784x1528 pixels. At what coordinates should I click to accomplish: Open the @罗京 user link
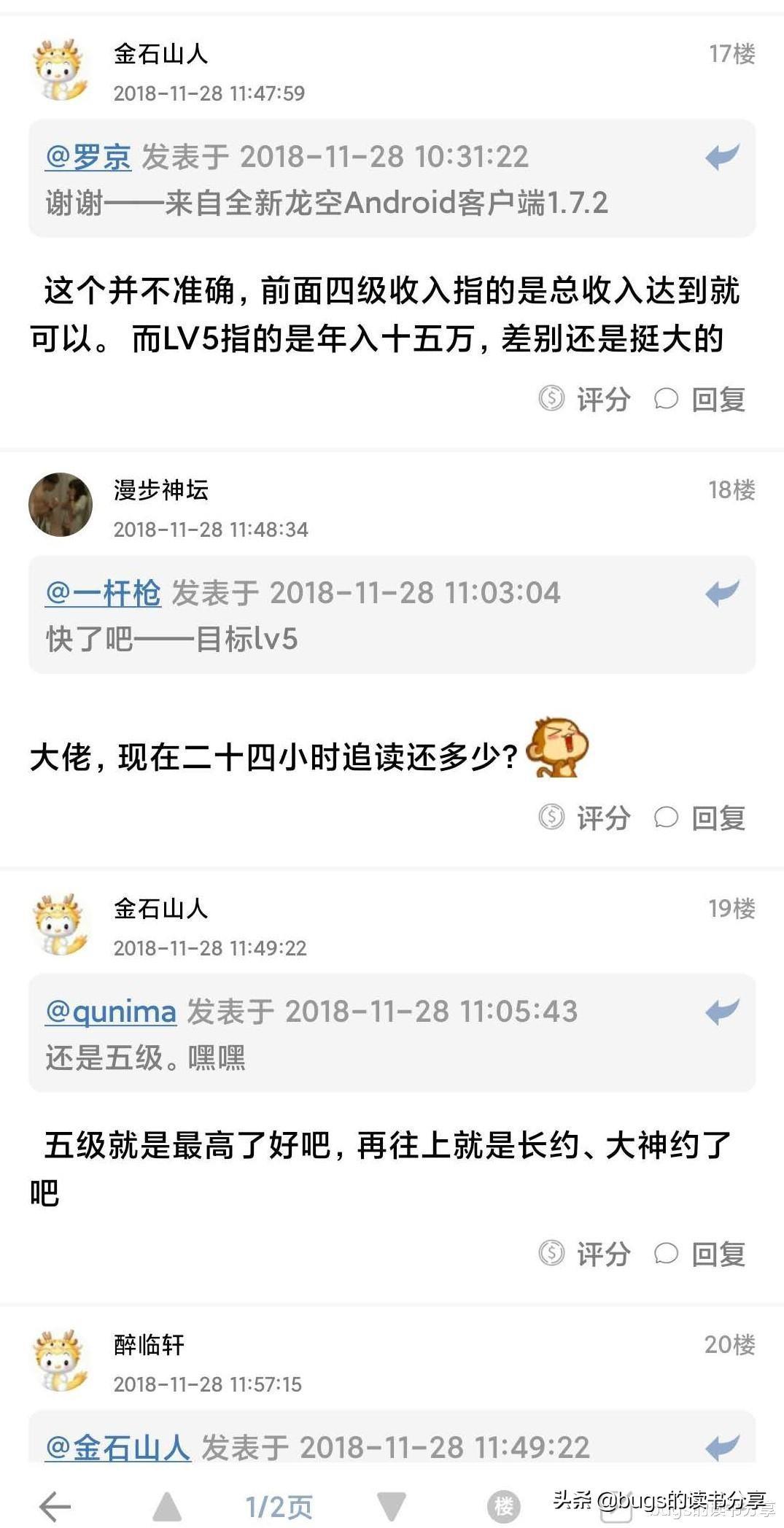(88, 157)
